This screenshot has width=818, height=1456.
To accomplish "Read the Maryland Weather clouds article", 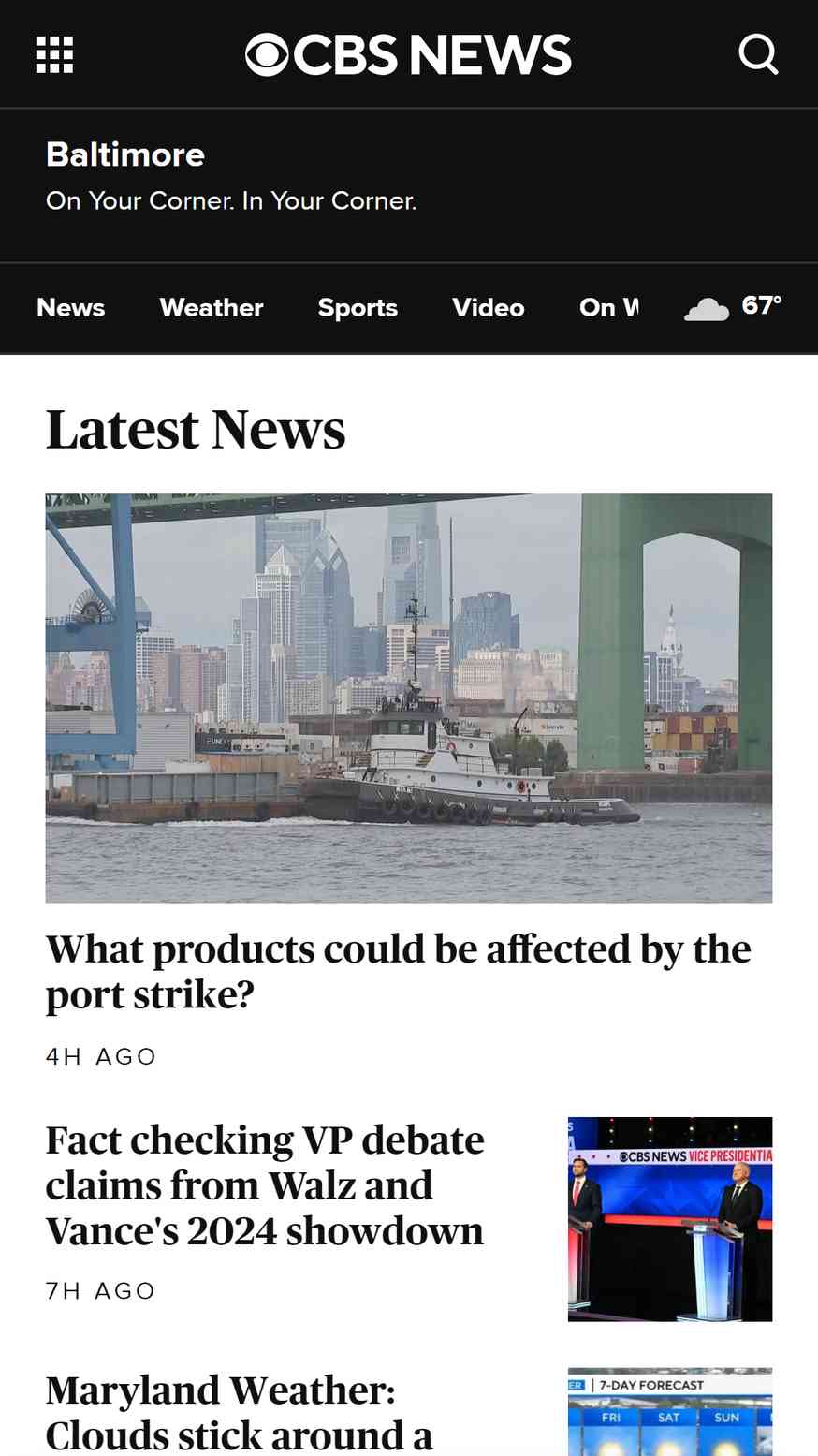I will [x=239, y=1412].
